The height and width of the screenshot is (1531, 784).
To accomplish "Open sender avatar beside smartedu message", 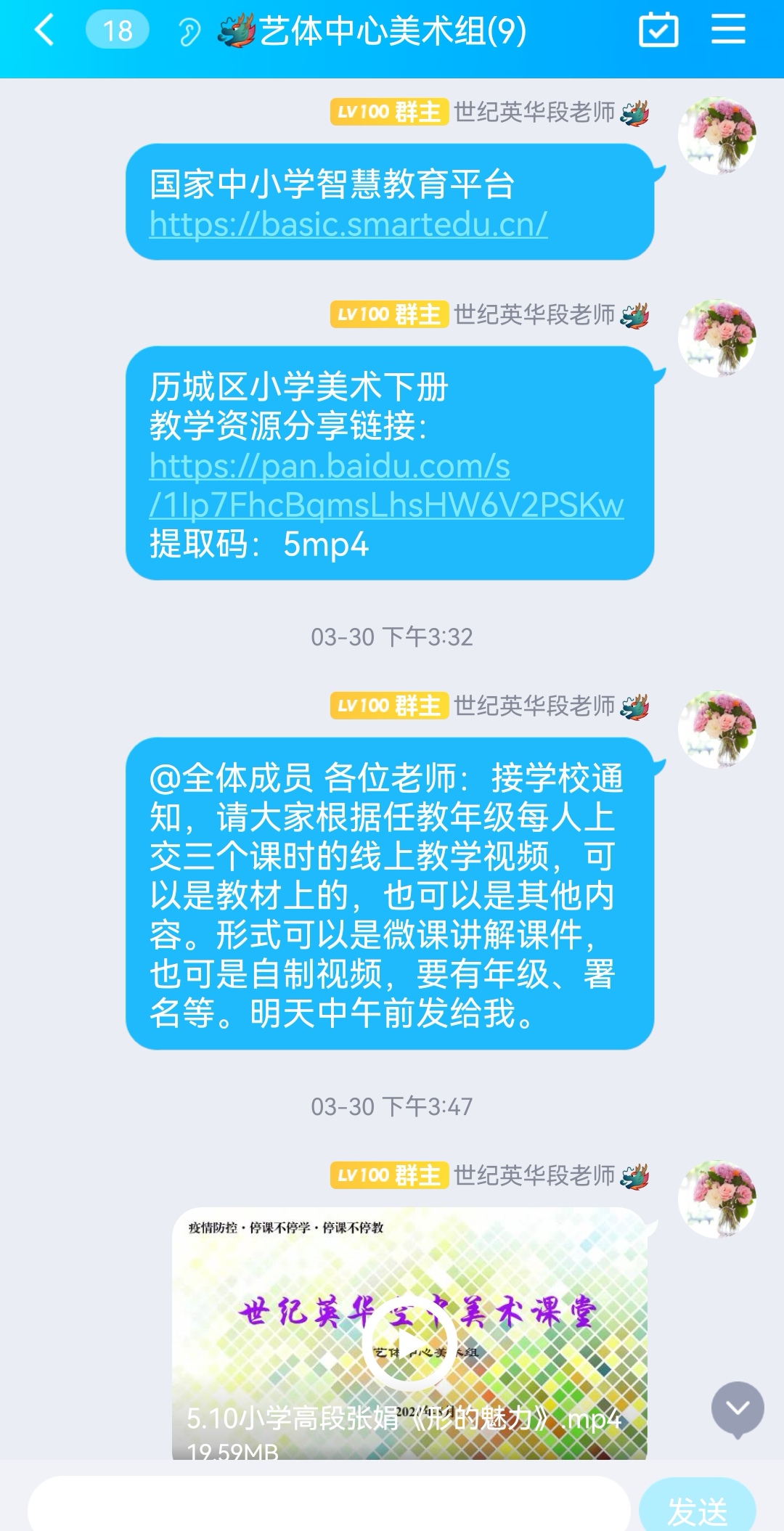I will point(716,136).
